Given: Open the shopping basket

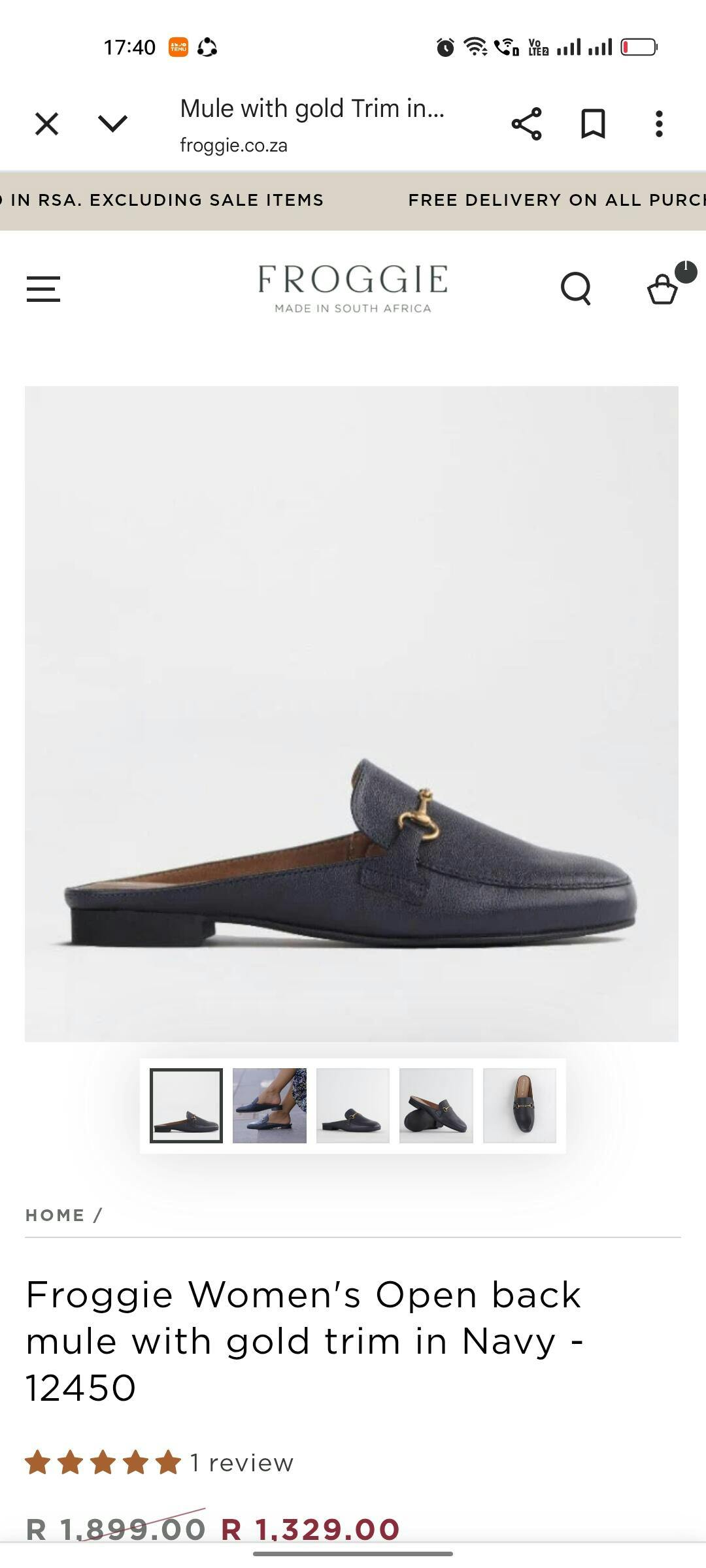Looking at the screenshot, I should 663,289.
